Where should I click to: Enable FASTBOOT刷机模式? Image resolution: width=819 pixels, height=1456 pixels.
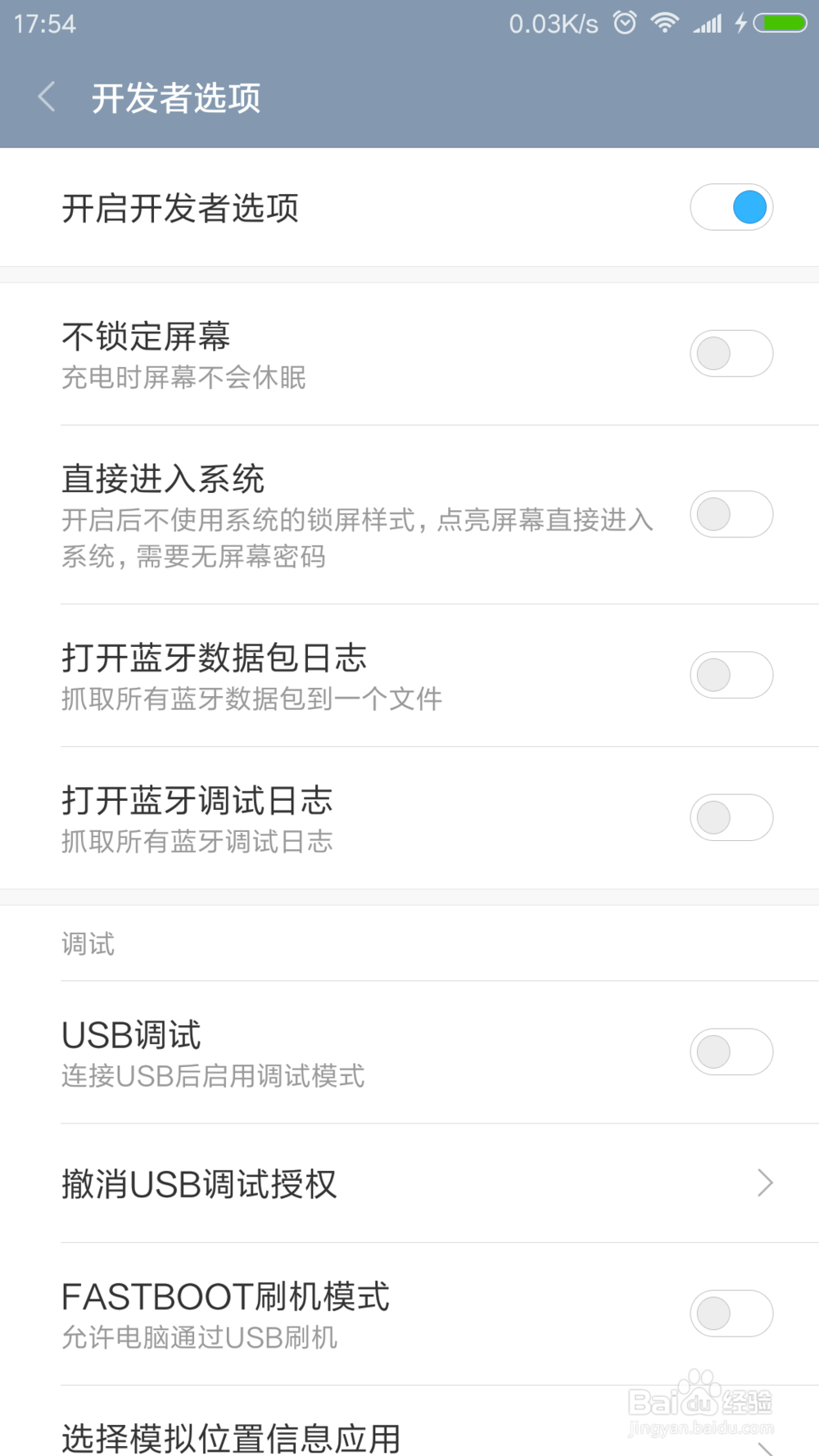pos(731,1314)
